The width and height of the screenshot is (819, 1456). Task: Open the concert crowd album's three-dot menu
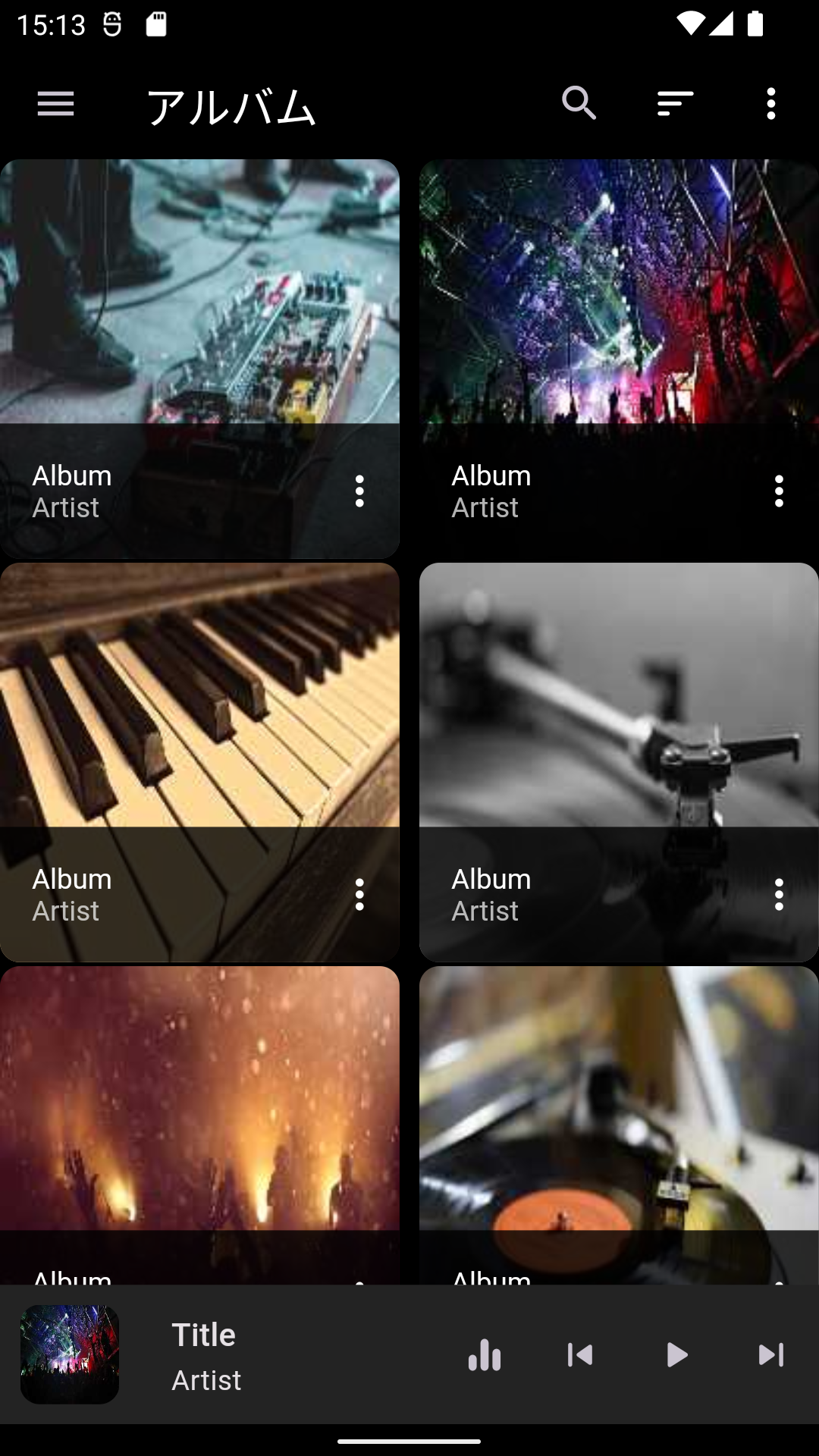(x=779, y=491)
